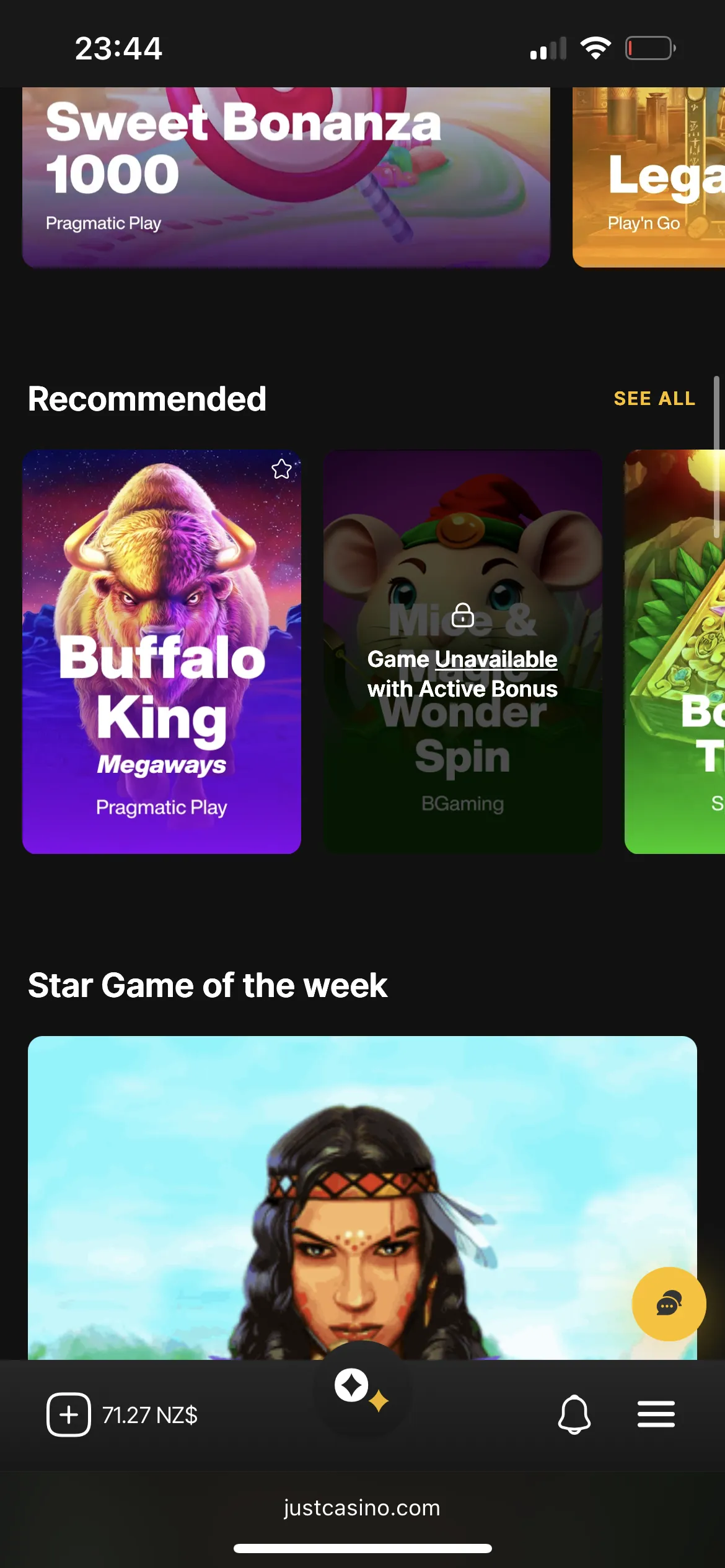Open the hamburger menu
The width and height of the screenshot is (725, 1568).
tap(656, 1414)
